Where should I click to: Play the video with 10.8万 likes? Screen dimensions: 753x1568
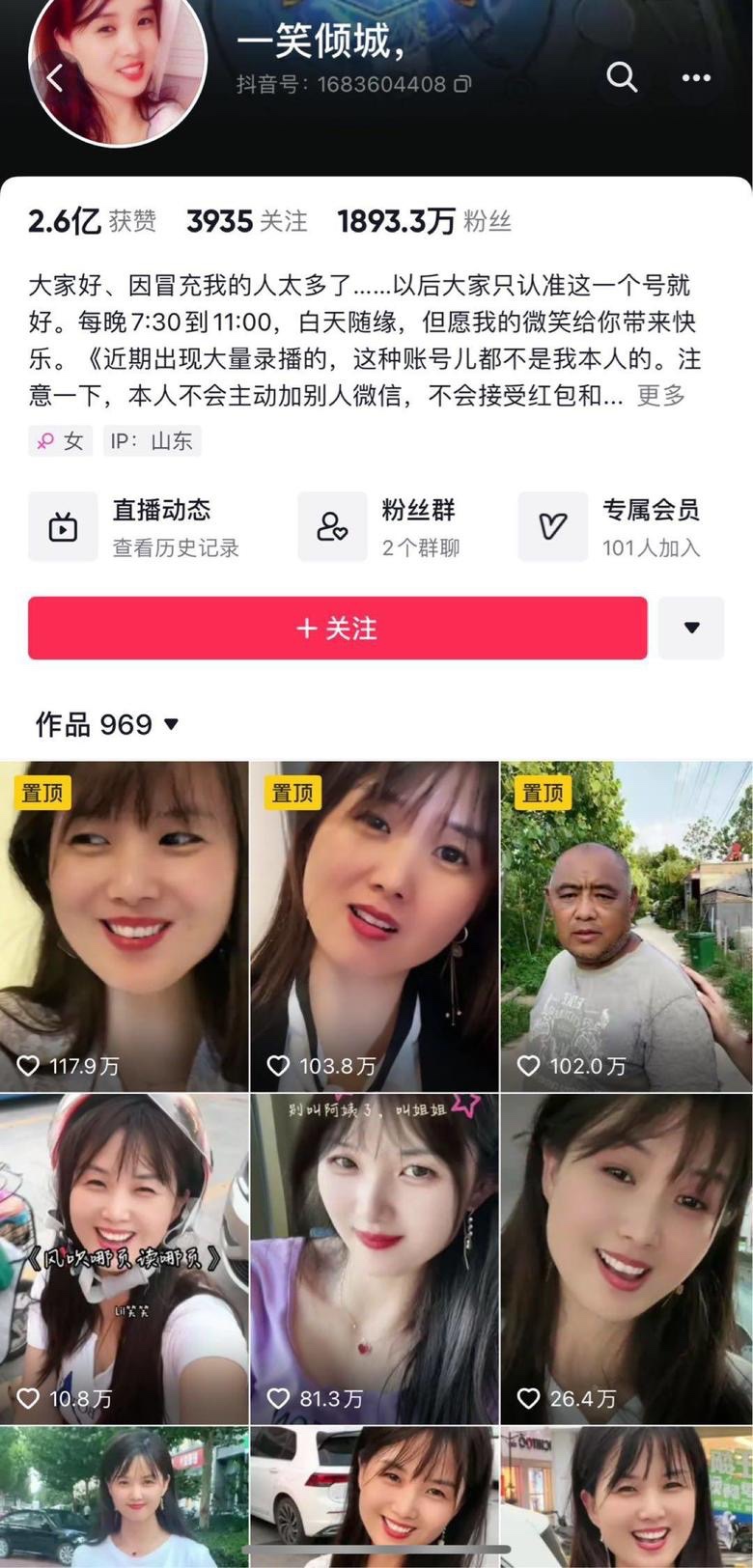click(124, 1259)
